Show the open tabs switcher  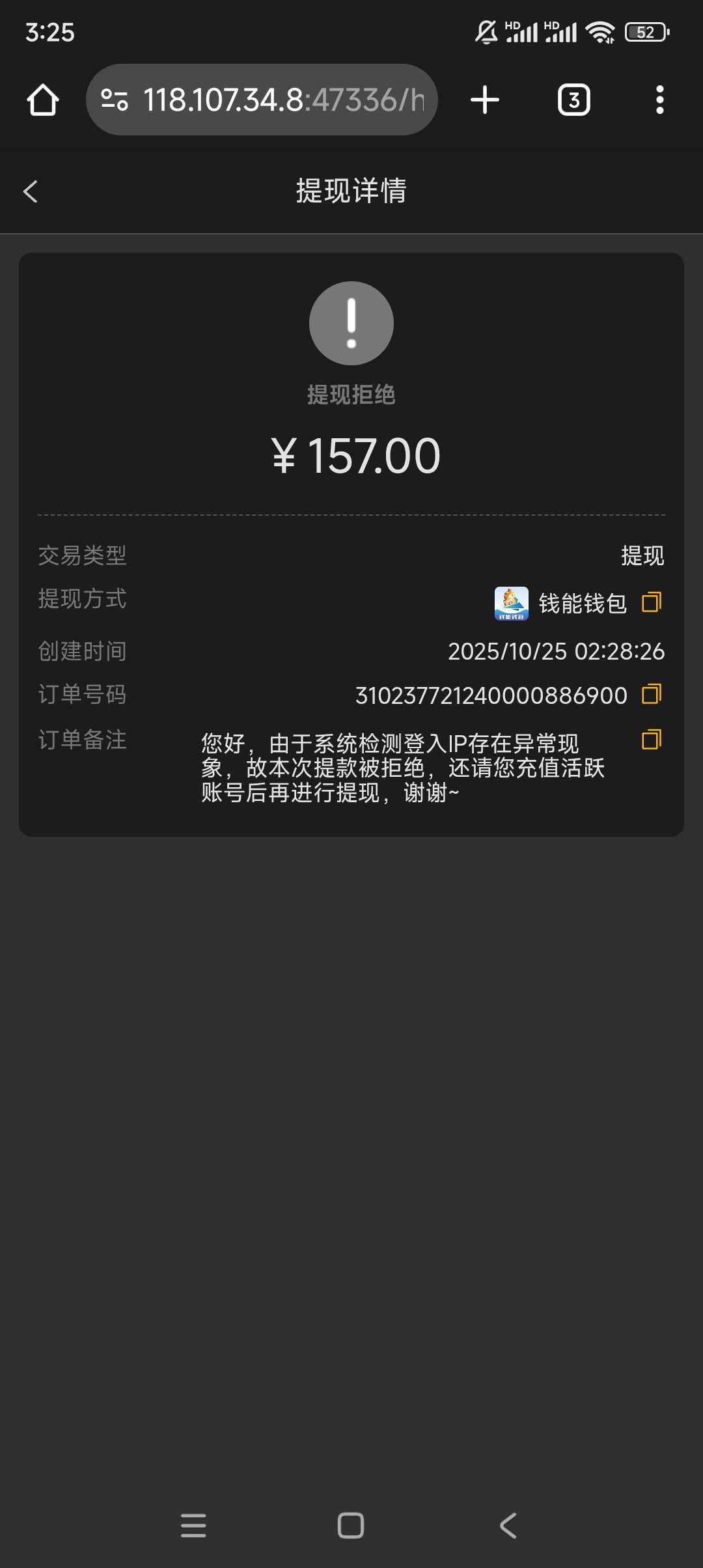click(x=573, y=100)
